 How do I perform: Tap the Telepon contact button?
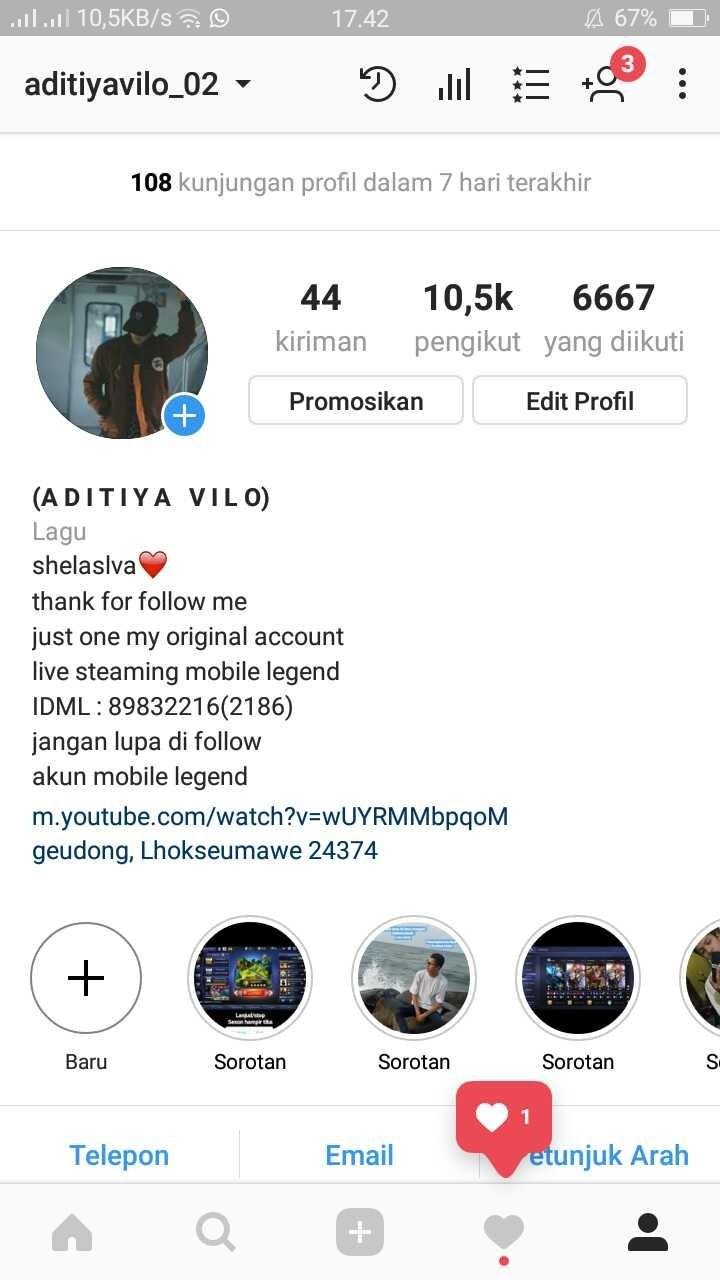click(119, 1156)
